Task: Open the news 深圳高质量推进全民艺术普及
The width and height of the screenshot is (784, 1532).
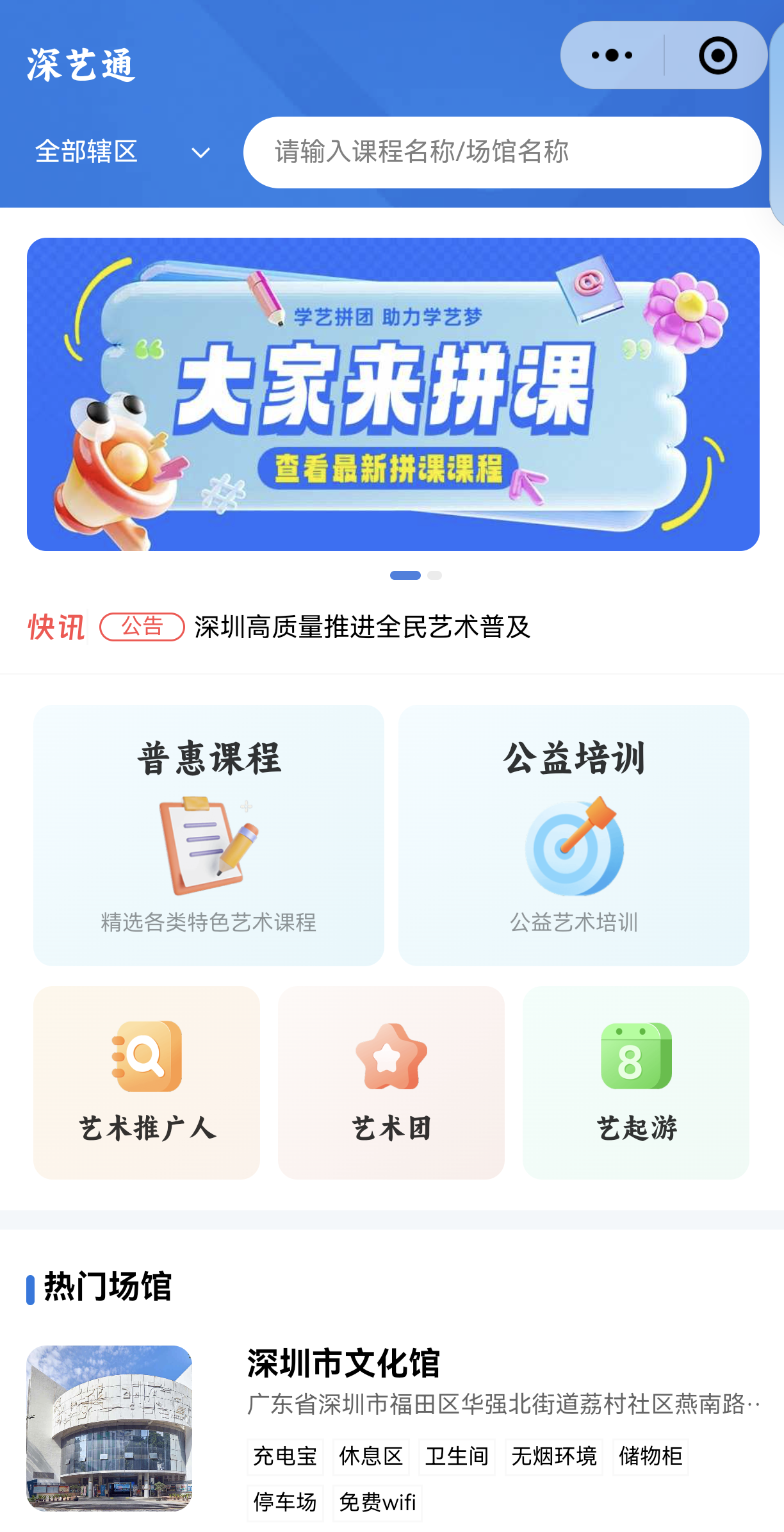Action: pyautogui.click(x=363, y=627)
